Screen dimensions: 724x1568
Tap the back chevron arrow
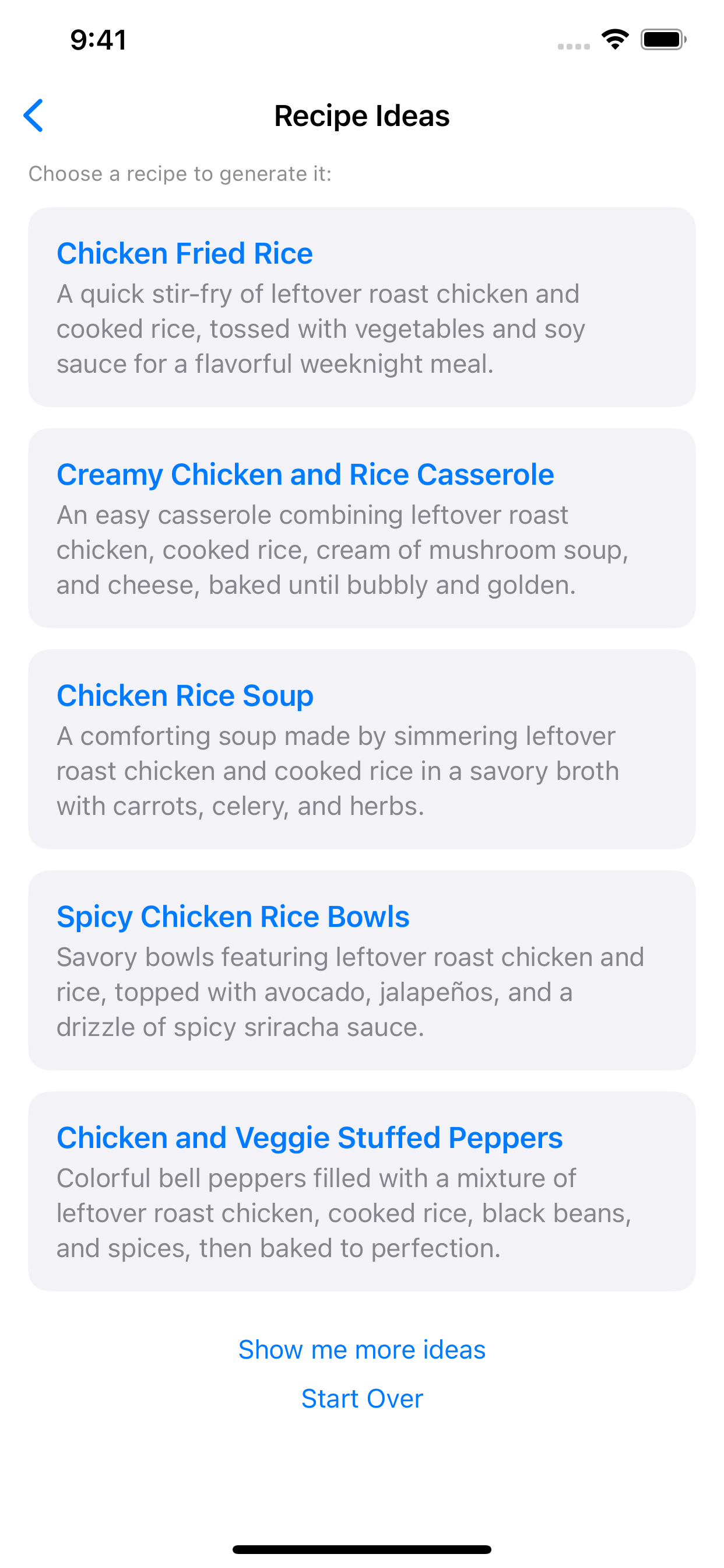tap(34, 115)
